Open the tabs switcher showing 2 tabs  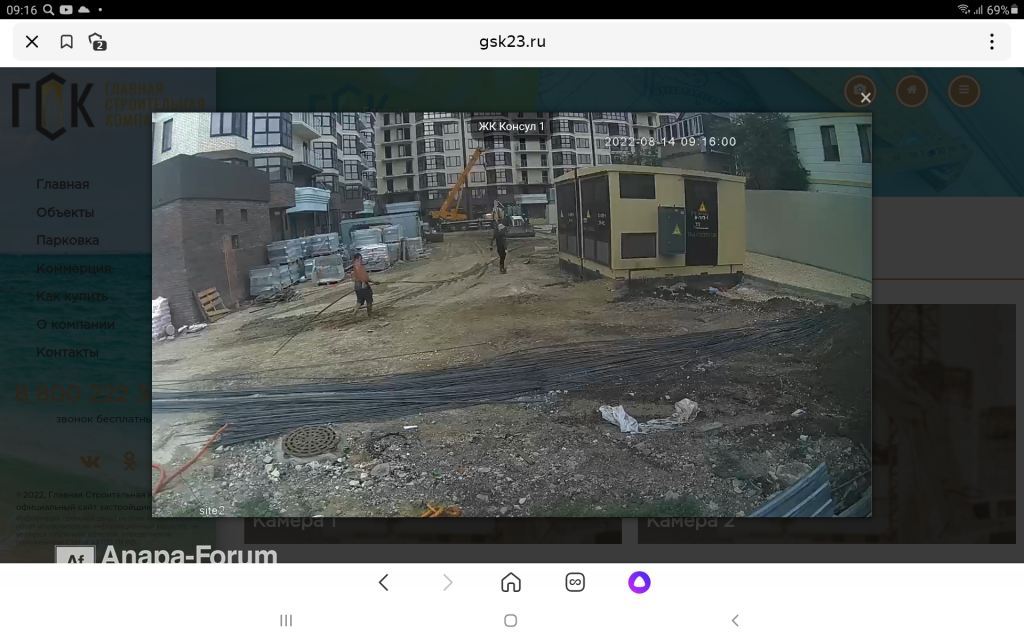[97, 42]
